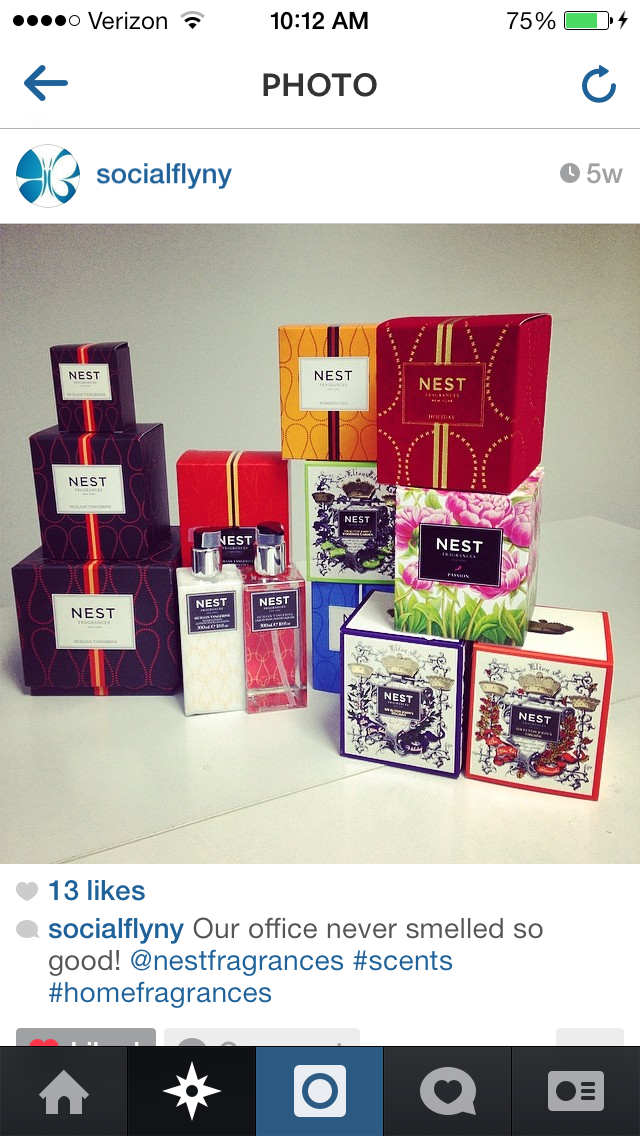This screenshot has width=640, height=1136.
Task: Open the activity news tab
Action: pos(447,1091)
